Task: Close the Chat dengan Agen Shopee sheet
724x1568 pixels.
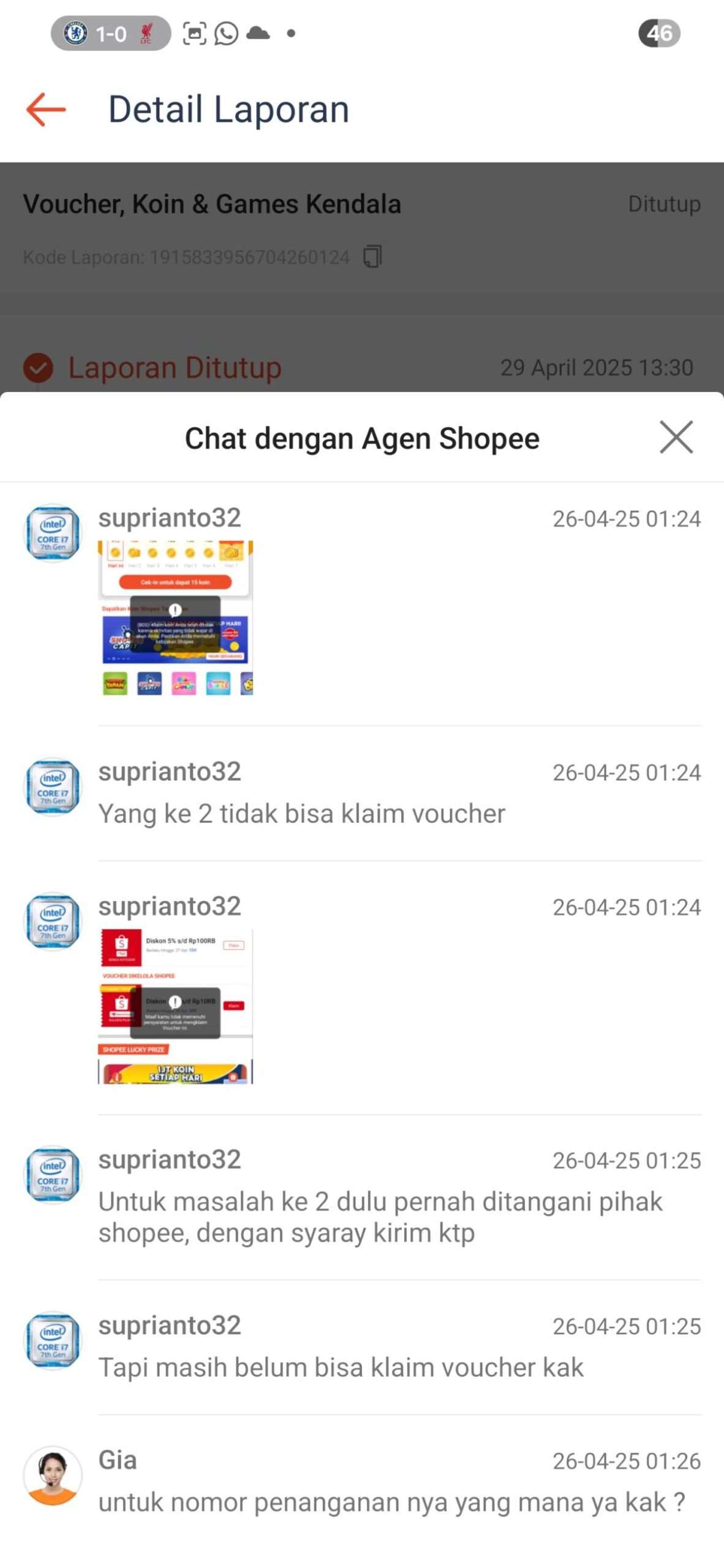Action: tap(676, 437)
